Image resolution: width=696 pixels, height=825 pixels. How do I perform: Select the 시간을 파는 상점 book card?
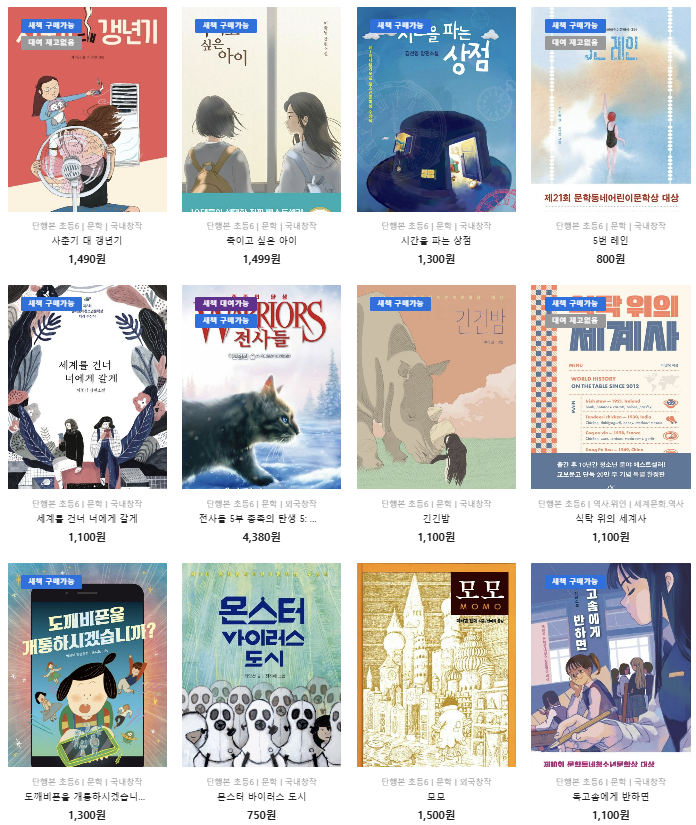pyautogui.click(x=436, y=110)
